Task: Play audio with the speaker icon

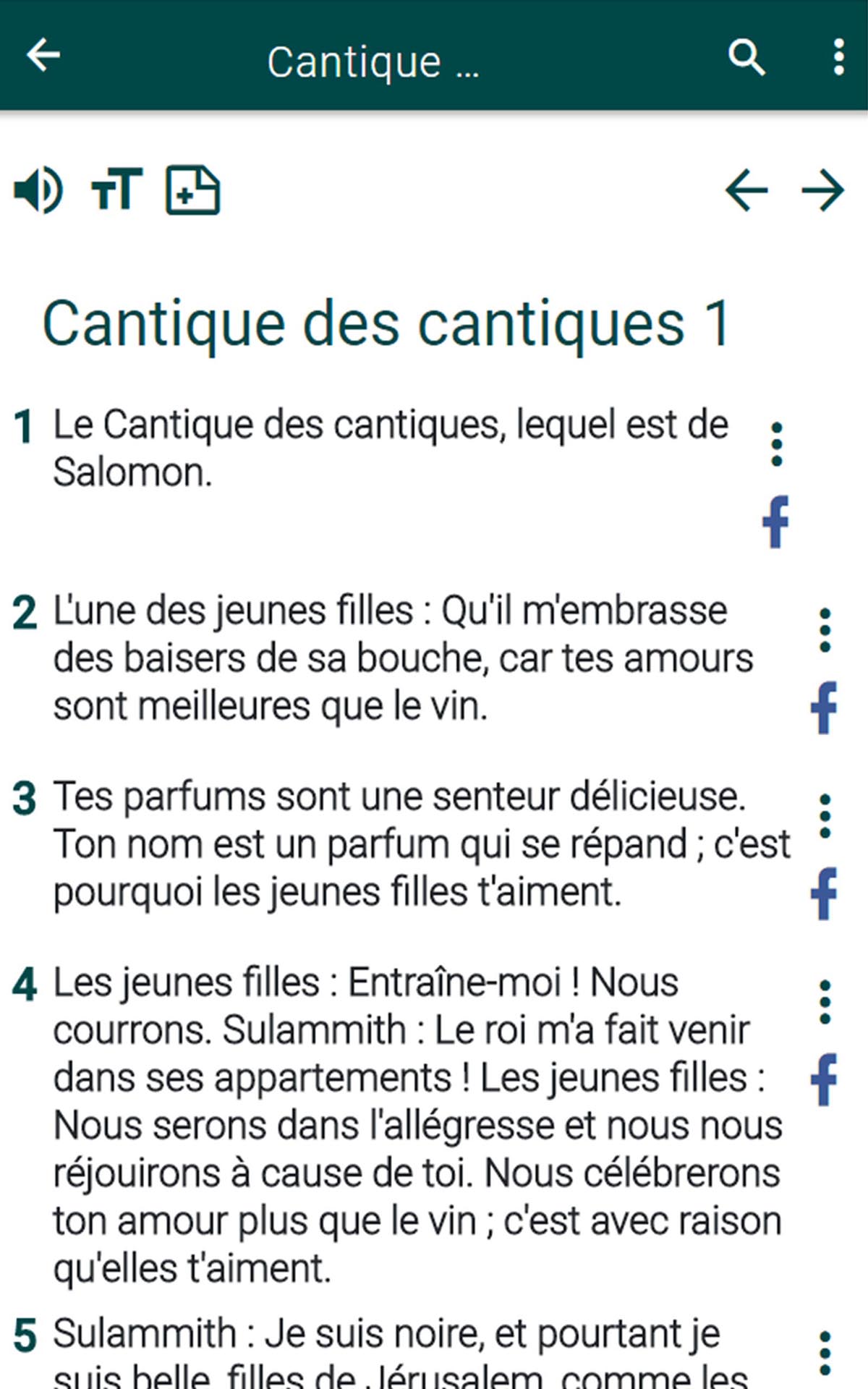Action: (38, 190)
